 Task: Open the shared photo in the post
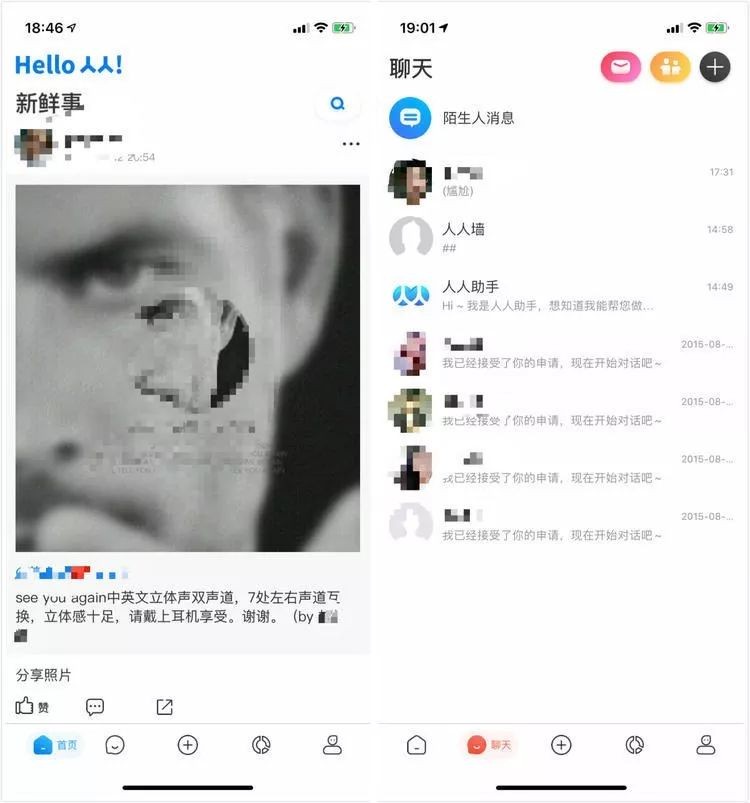[x=187, y=367]
